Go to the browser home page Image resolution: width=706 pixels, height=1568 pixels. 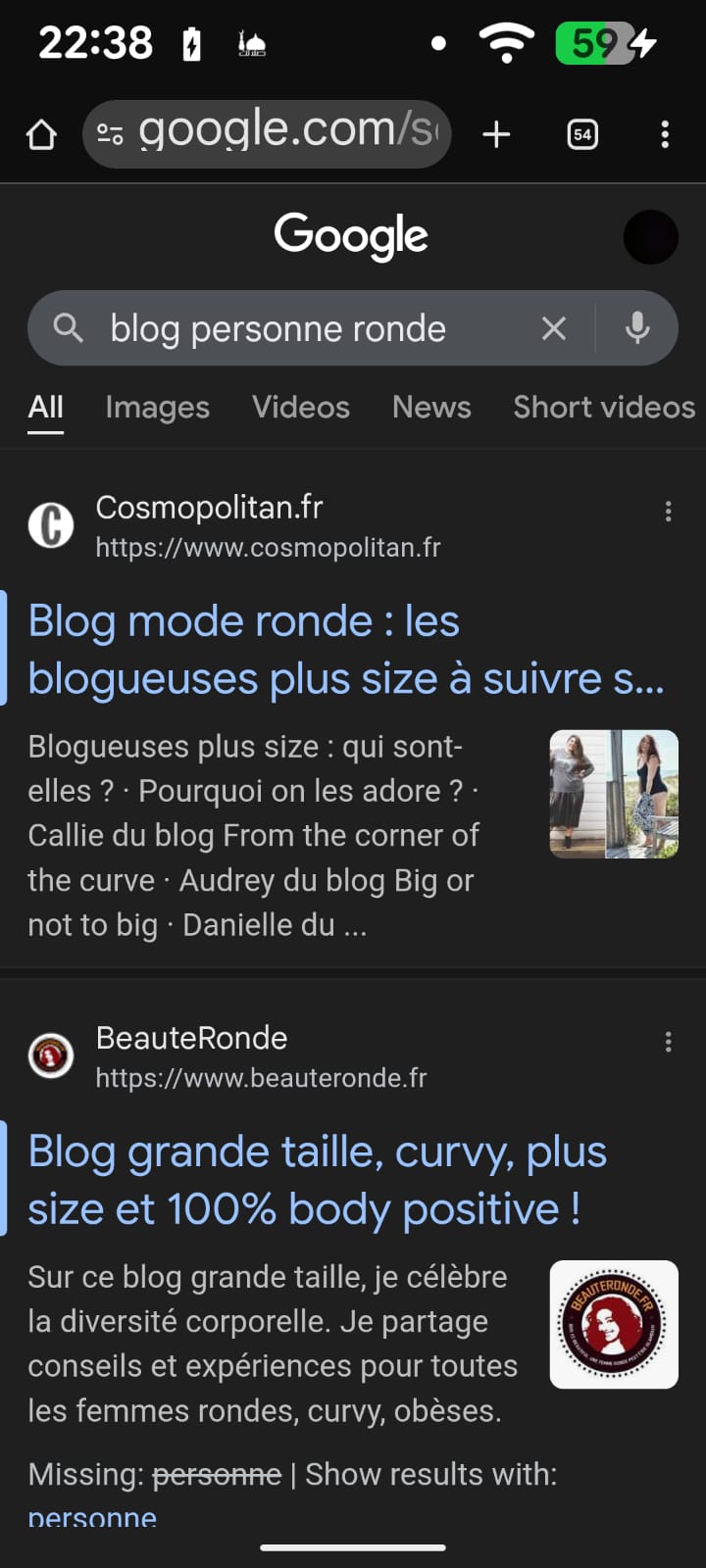[41, 134]
